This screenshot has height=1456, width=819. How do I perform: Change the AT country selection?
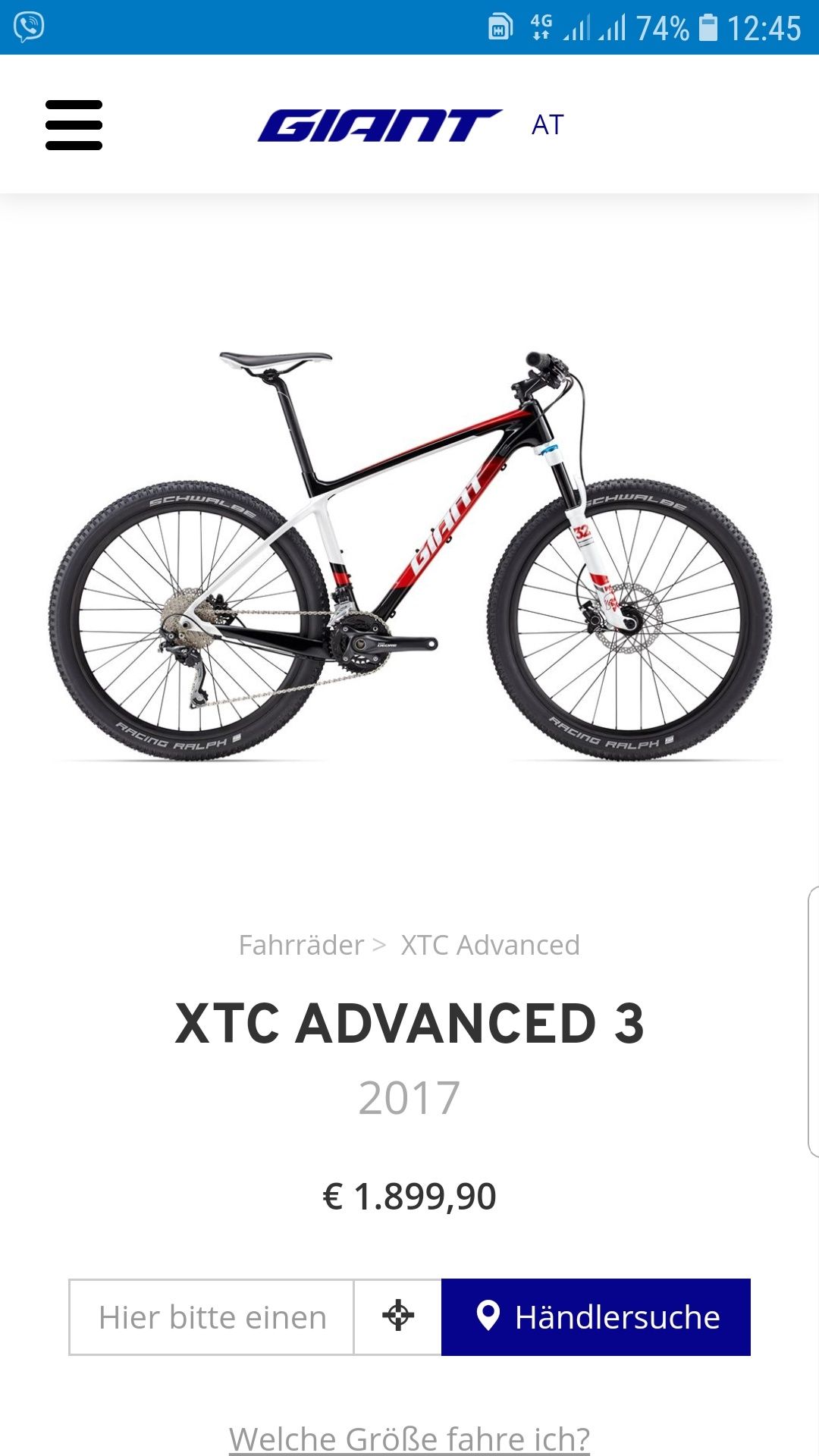tap(548, 125)
